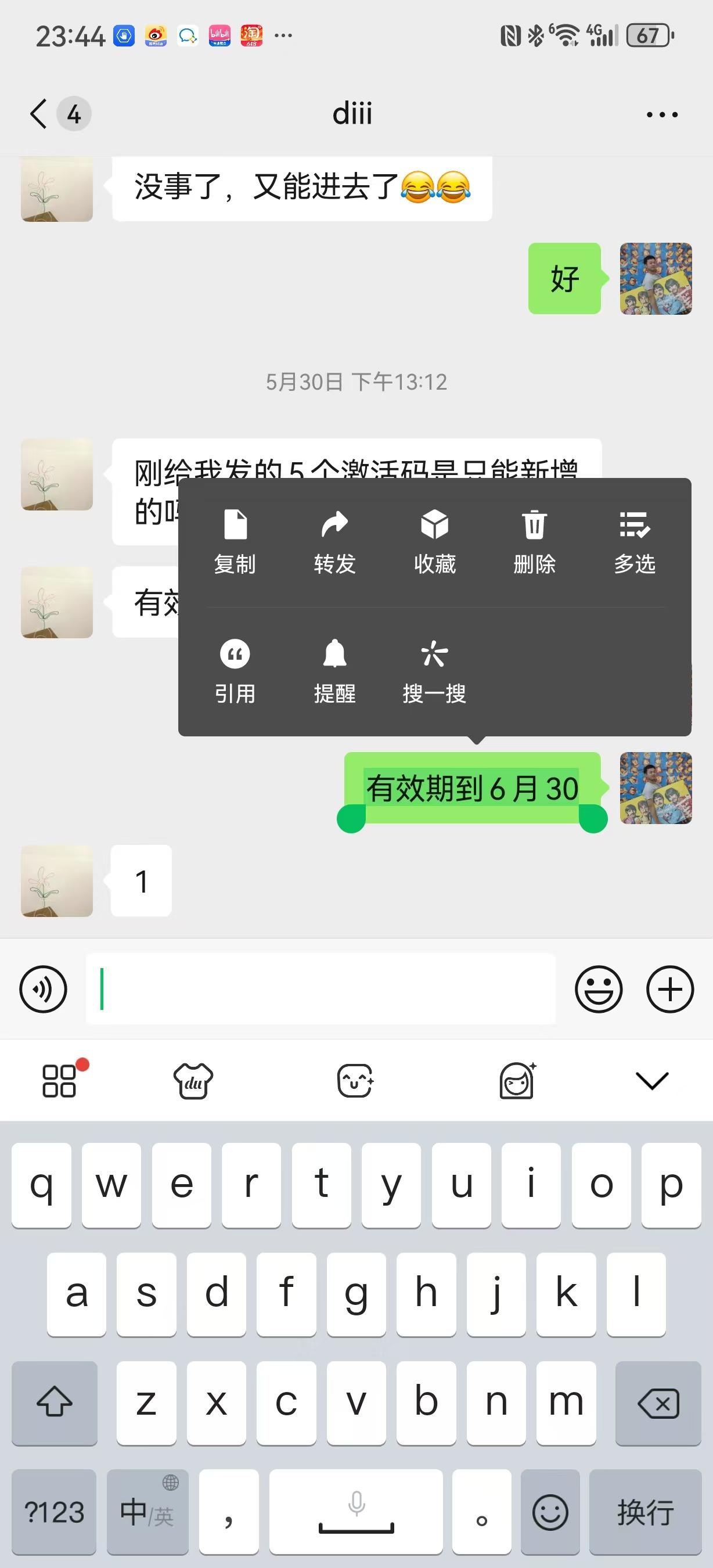Switch to voice message input
The height and width of the screenshot is (1568, 713).
click(43, 989)
